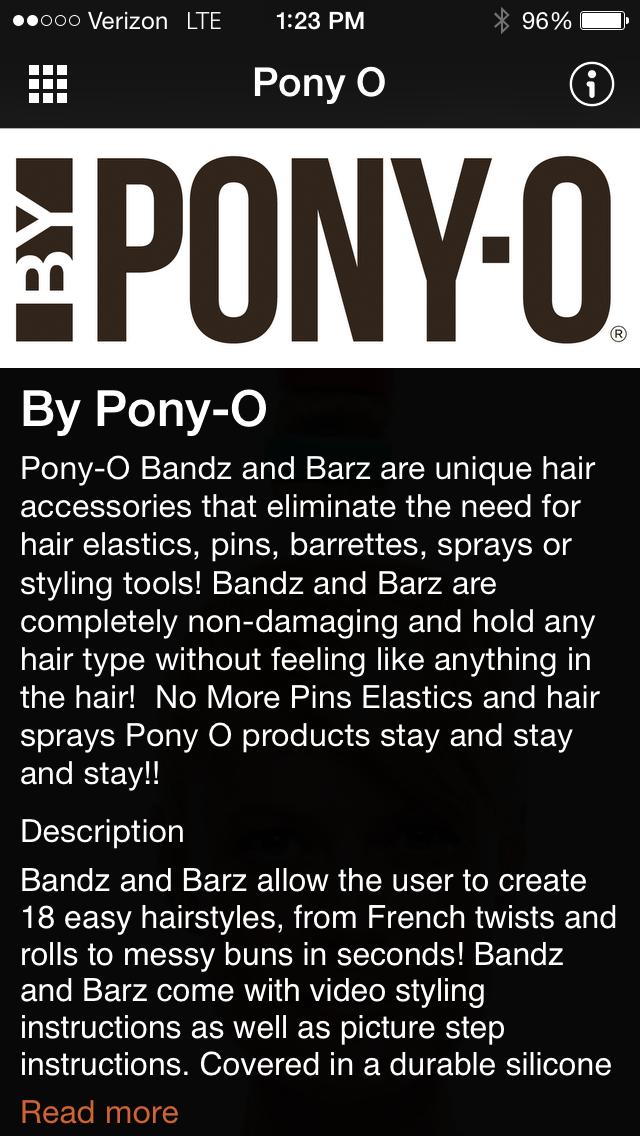Open the info icon
Screen dimensions: 640x1136
click(x=591, y=85)
